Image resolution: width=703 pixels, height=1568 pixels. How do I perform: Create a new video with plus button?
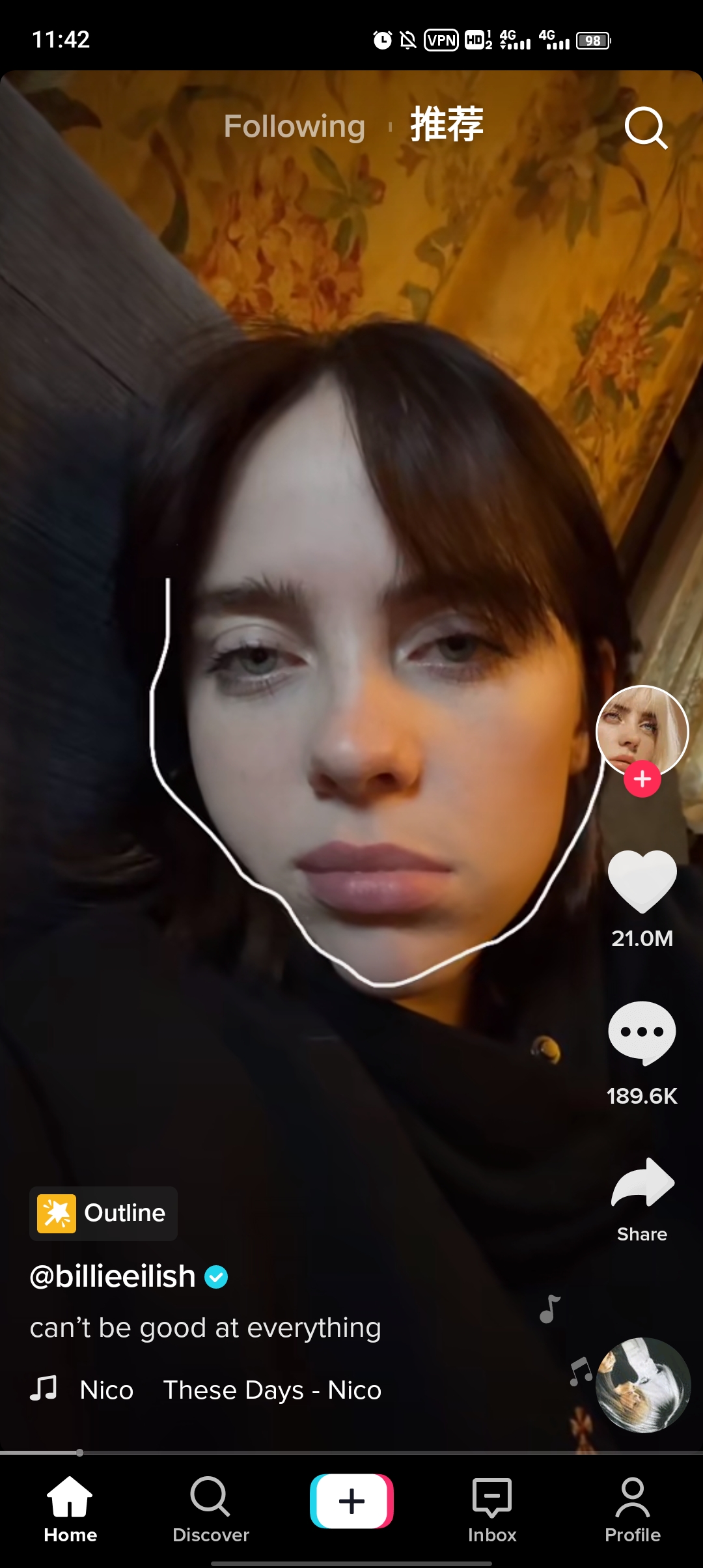[351, 1502]
